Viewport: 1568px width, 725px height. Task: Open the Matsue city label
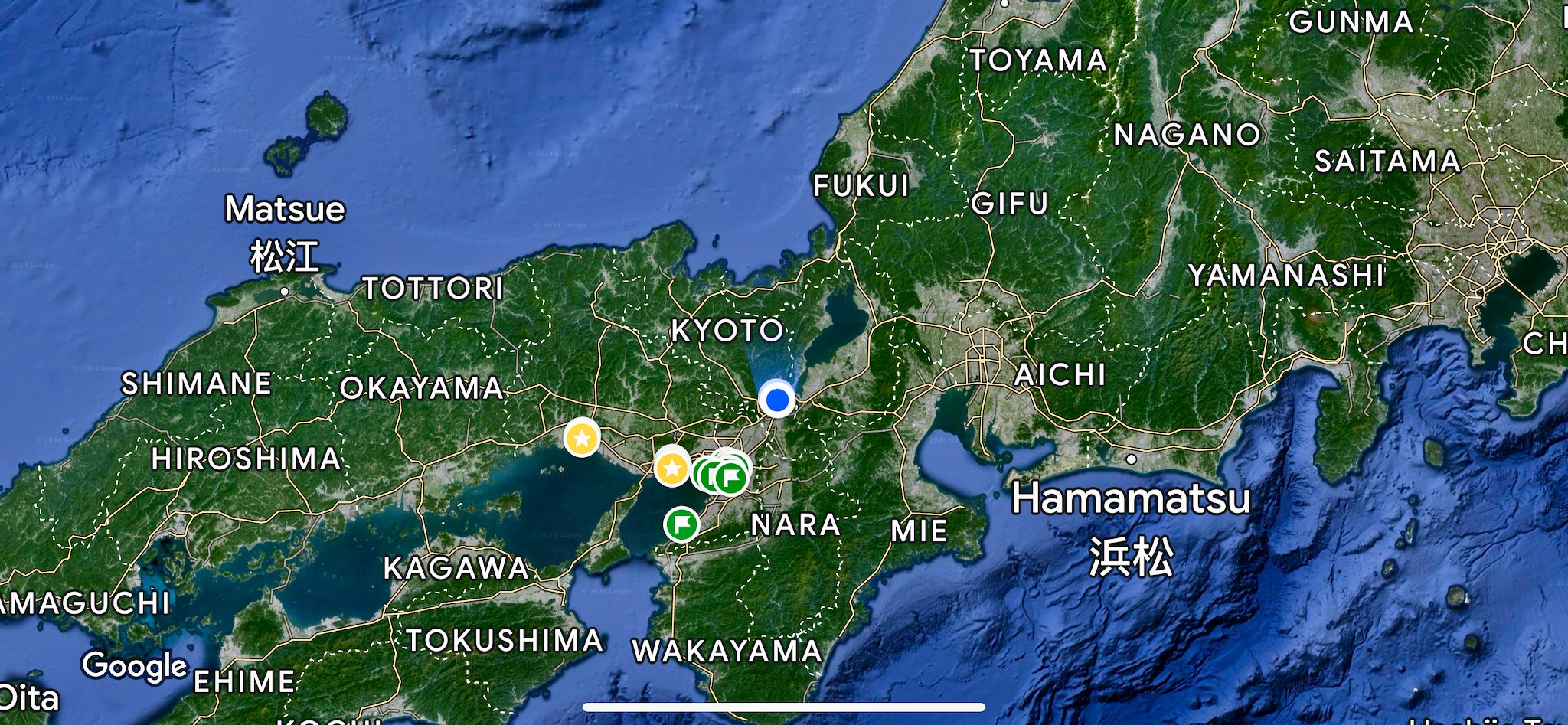click(x=285, y=210)
